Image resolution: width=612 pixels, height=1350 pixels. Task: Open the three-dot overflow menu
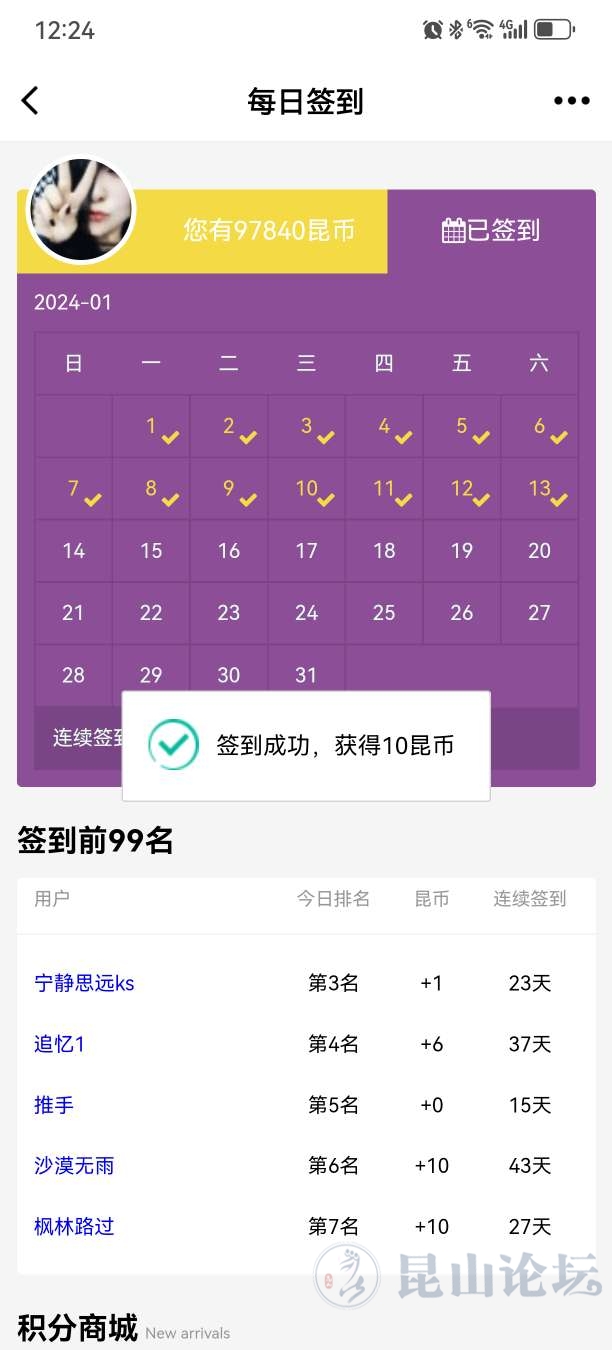coord(571,100)
